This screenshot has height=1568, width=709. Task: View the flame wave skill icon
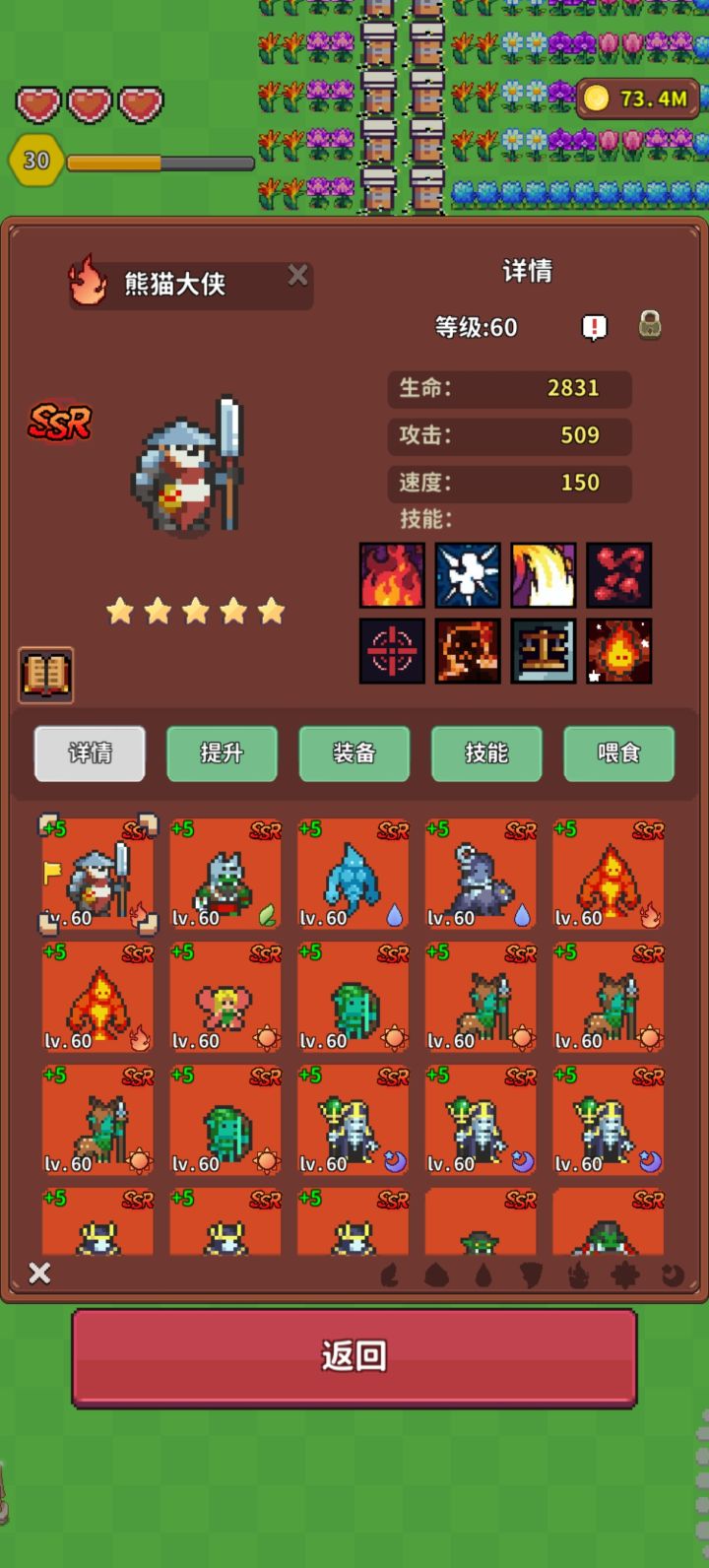point(543,573)
